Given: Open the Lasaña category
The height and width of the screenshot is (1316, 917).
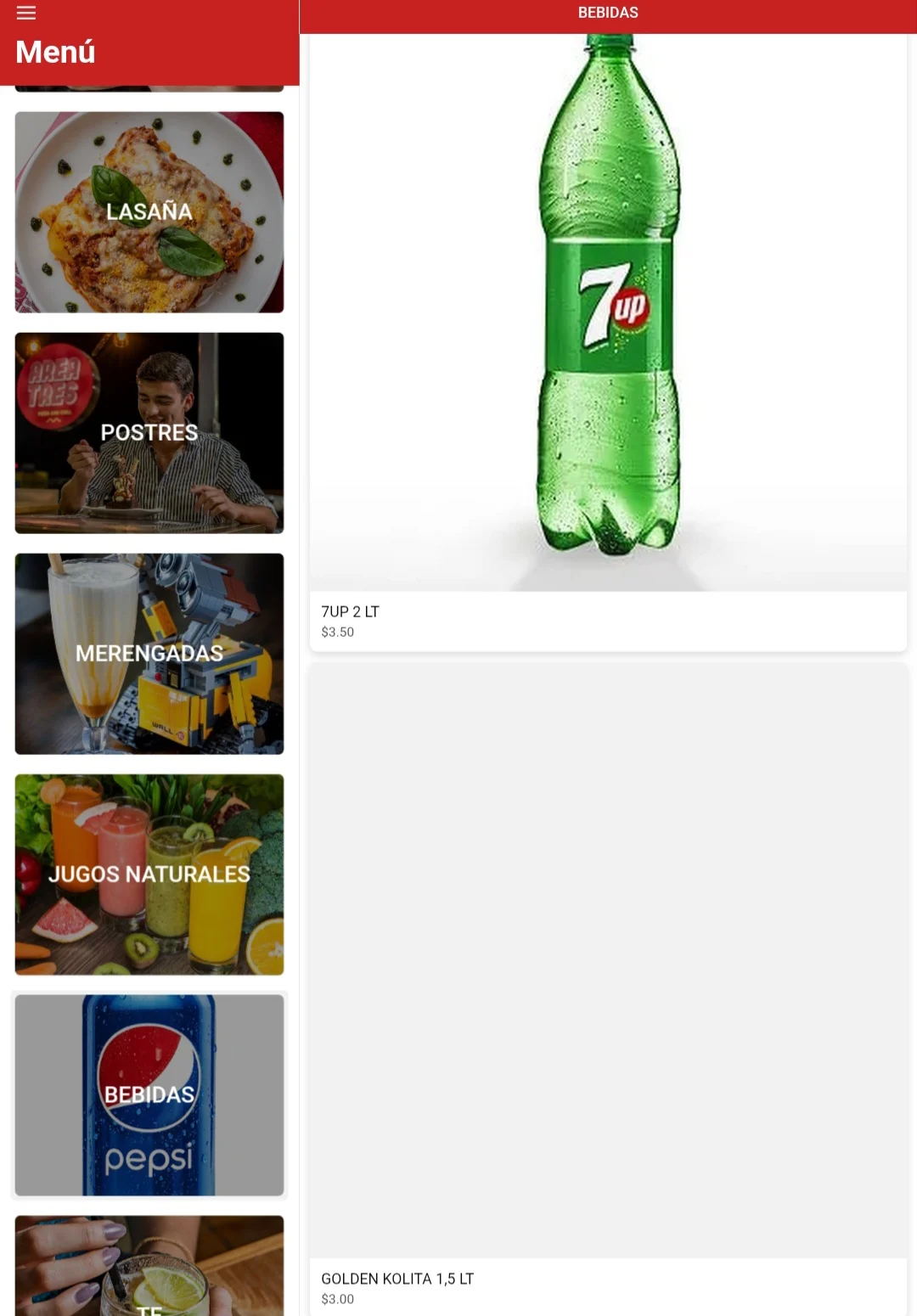Looking at the screenshot, I should [149, 212].
